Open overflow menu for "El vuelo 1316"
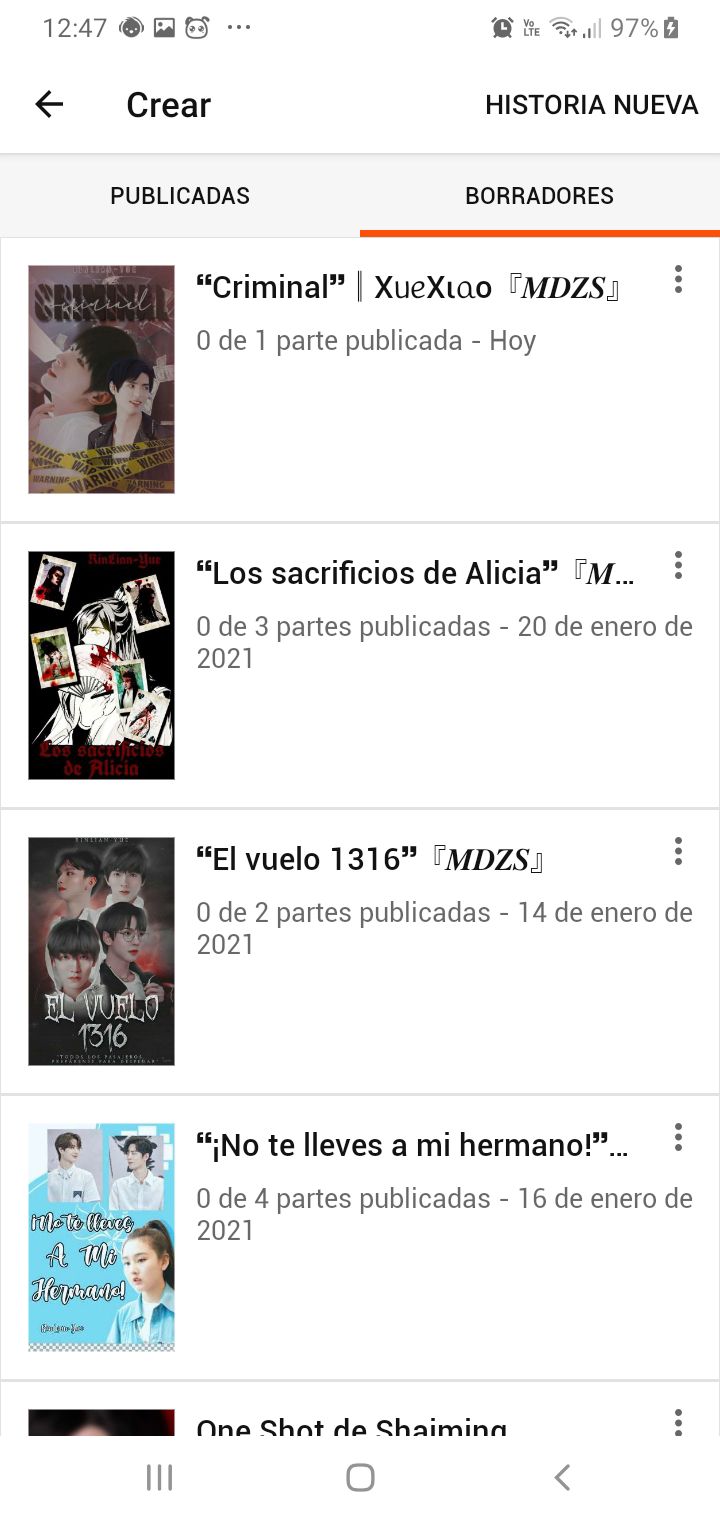 click(678, 851)
